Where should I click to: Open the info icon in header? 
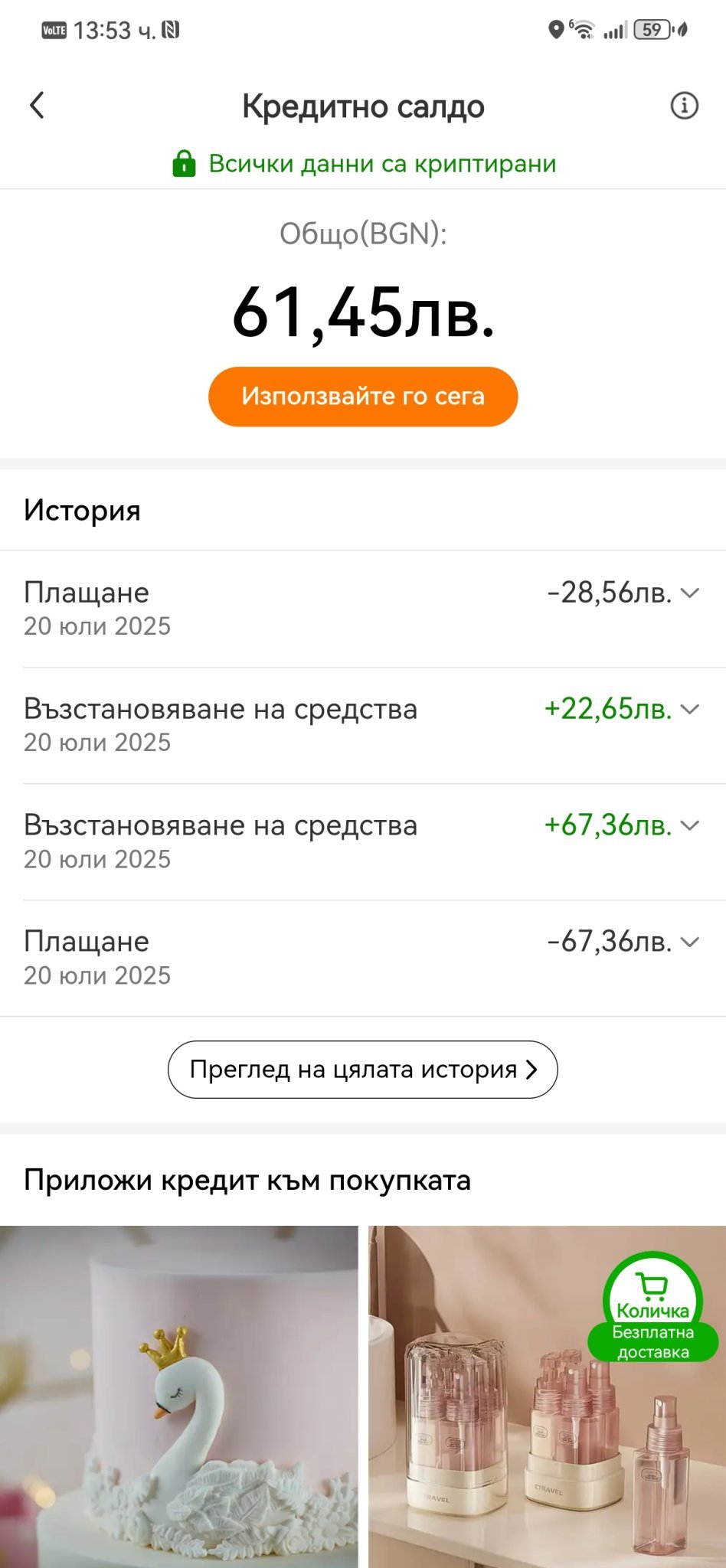tap(684, 106)
